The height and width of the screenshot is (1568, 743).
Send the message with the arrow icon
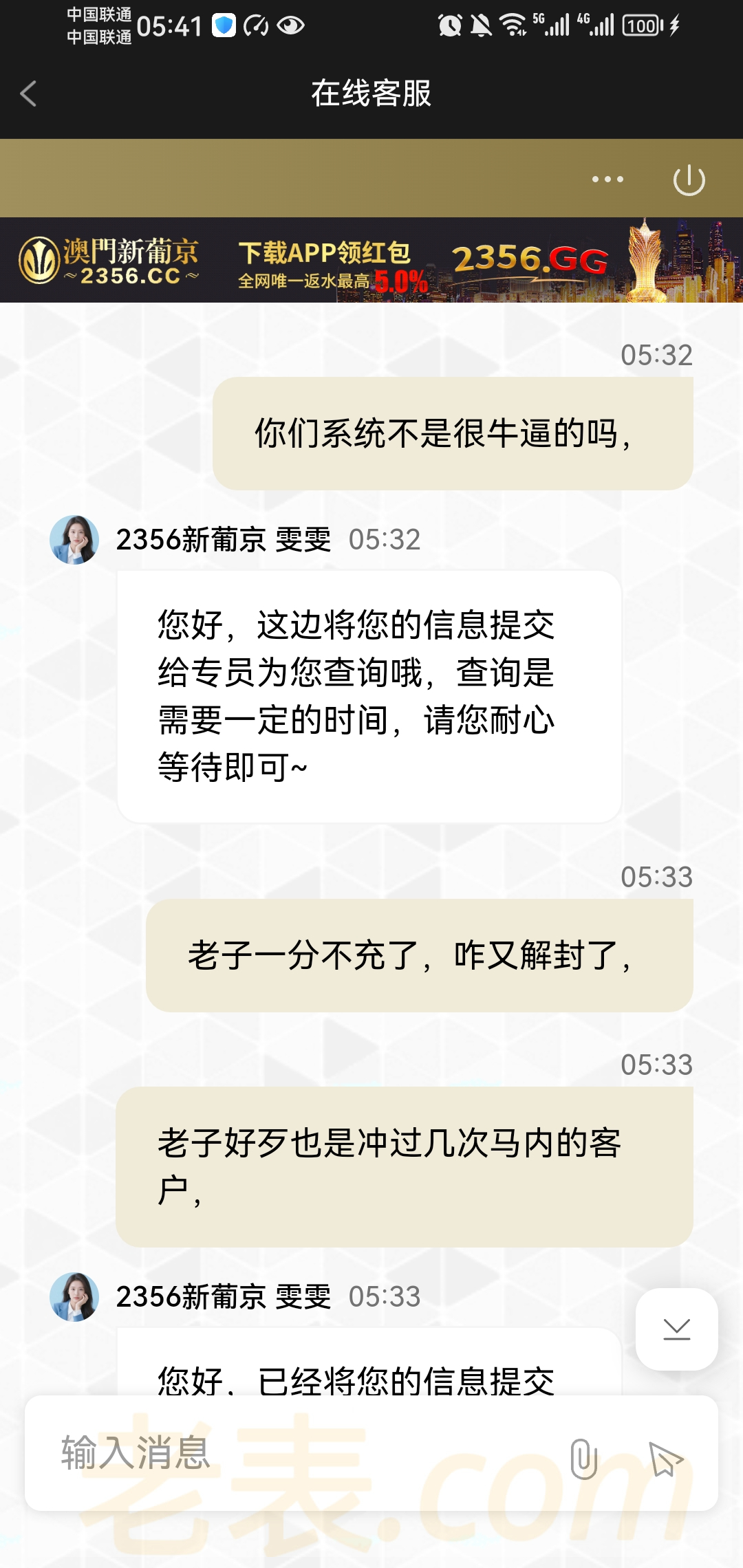(x=665, y=1458)
